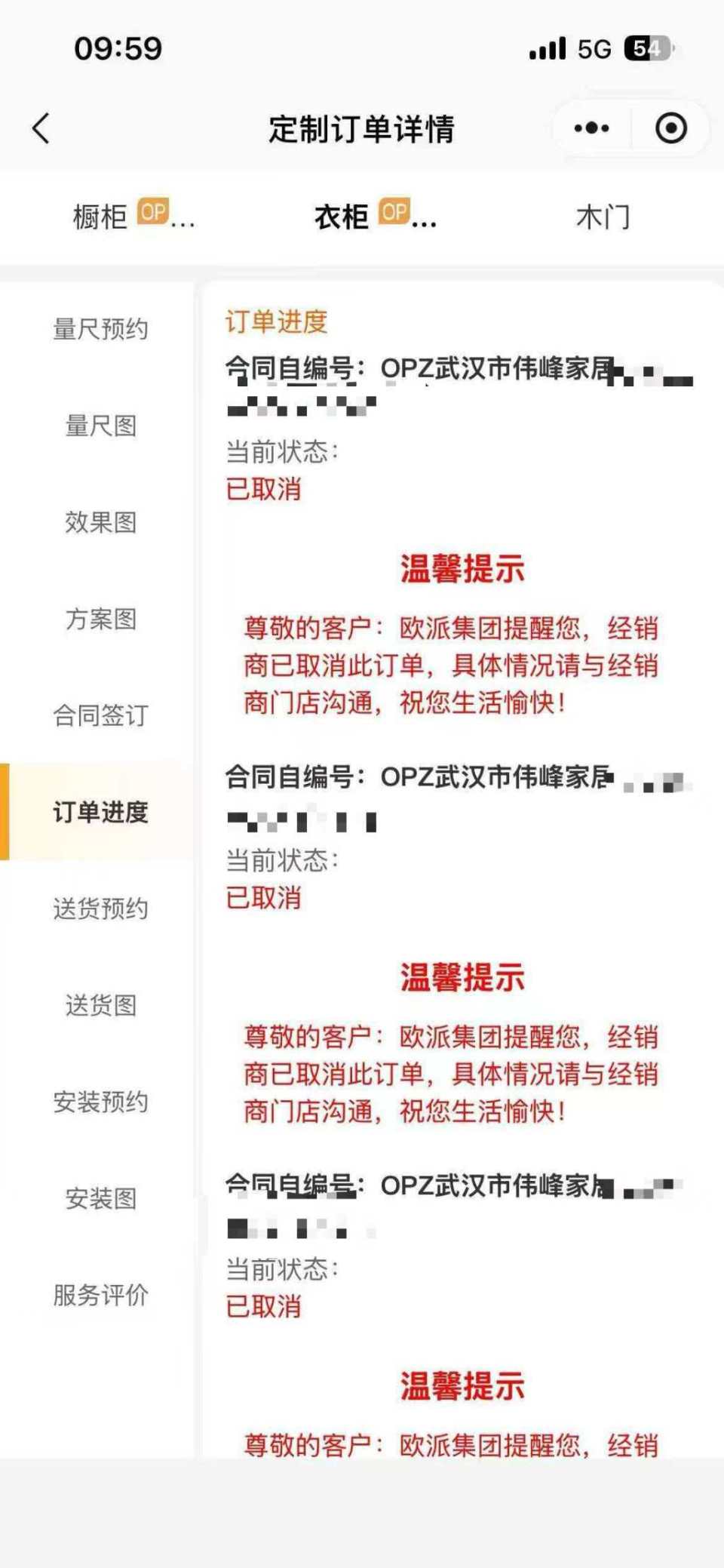This screenshot has width=724, height=1568.
Task: Open the 方案图 section
Action: coord(100,620)
